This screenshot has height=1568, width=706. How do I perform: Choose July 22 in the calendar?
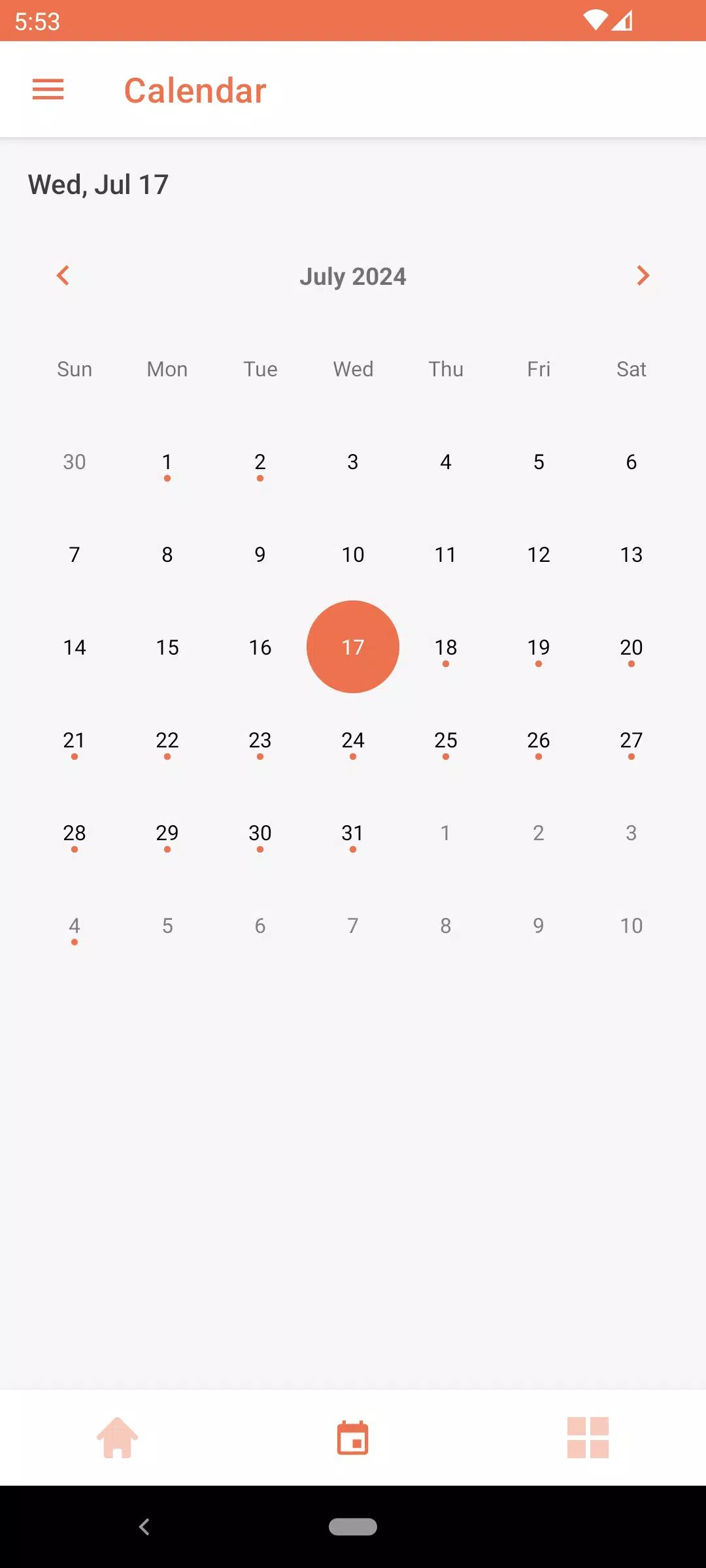(x=167, y=740)
